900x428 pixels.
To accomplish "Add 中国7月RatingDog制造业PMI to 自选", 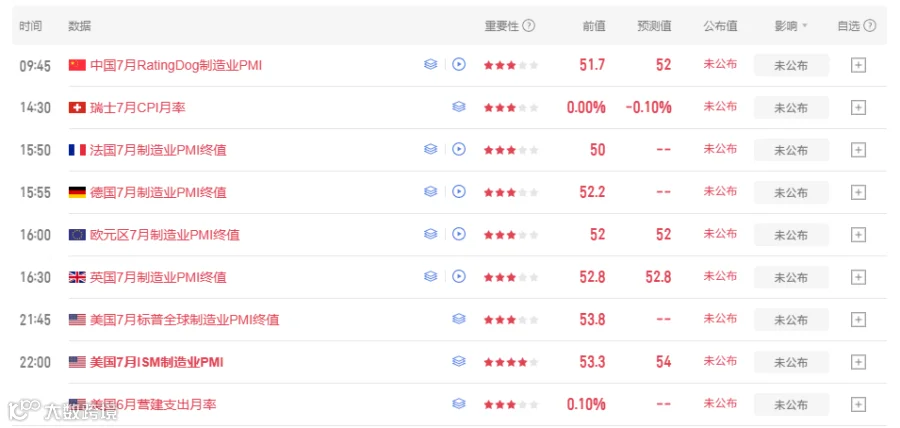I will point(858,65).
